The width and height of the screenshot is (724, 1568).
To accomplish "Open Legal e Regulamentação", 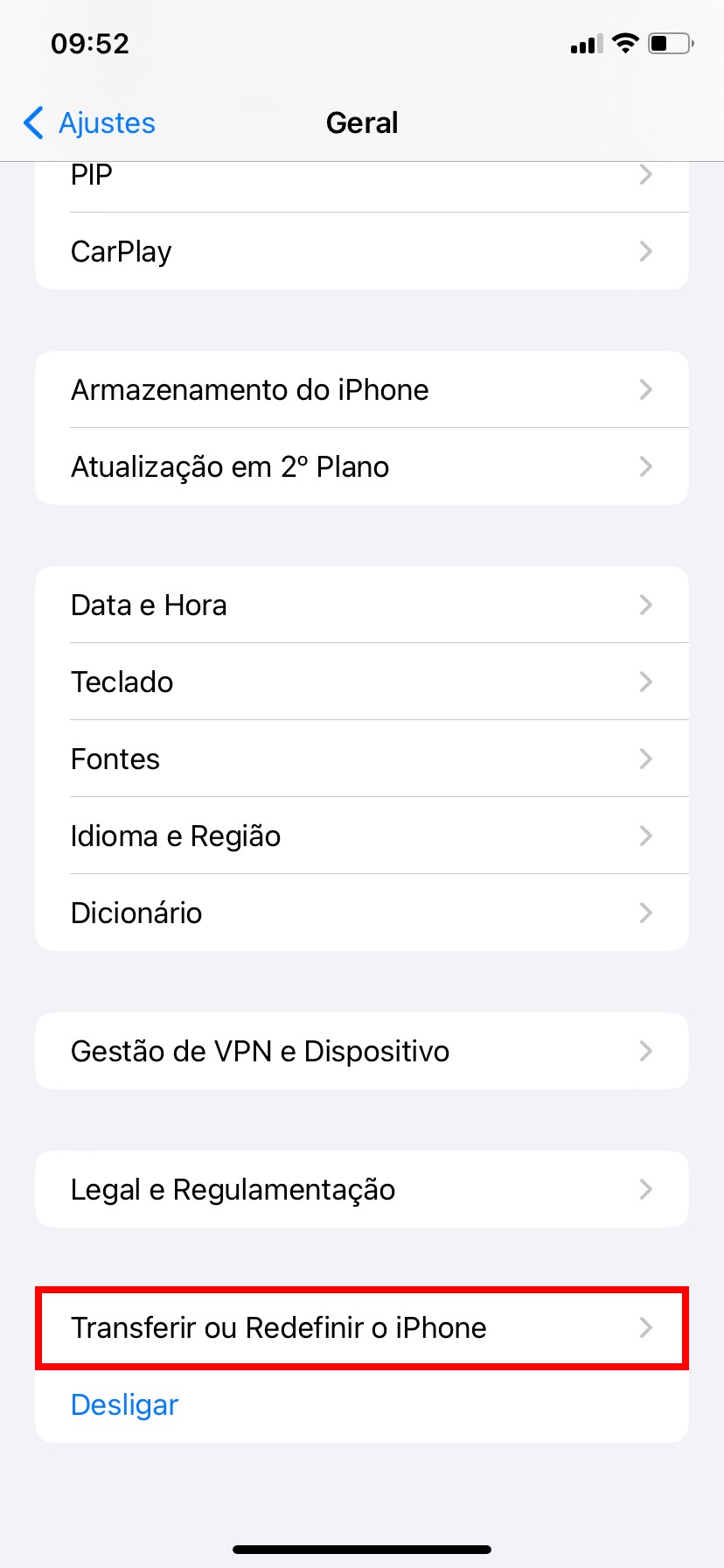I will pos(361,1190).
